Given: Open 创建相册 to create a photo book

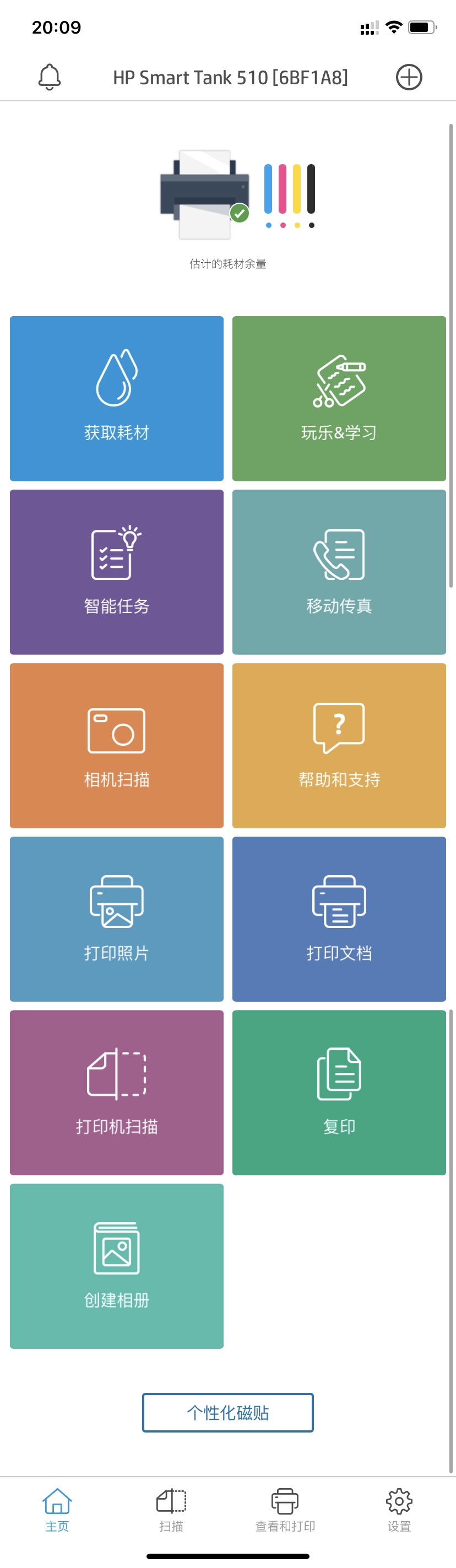Looking at the screenshot, I should coord(116,1266).
